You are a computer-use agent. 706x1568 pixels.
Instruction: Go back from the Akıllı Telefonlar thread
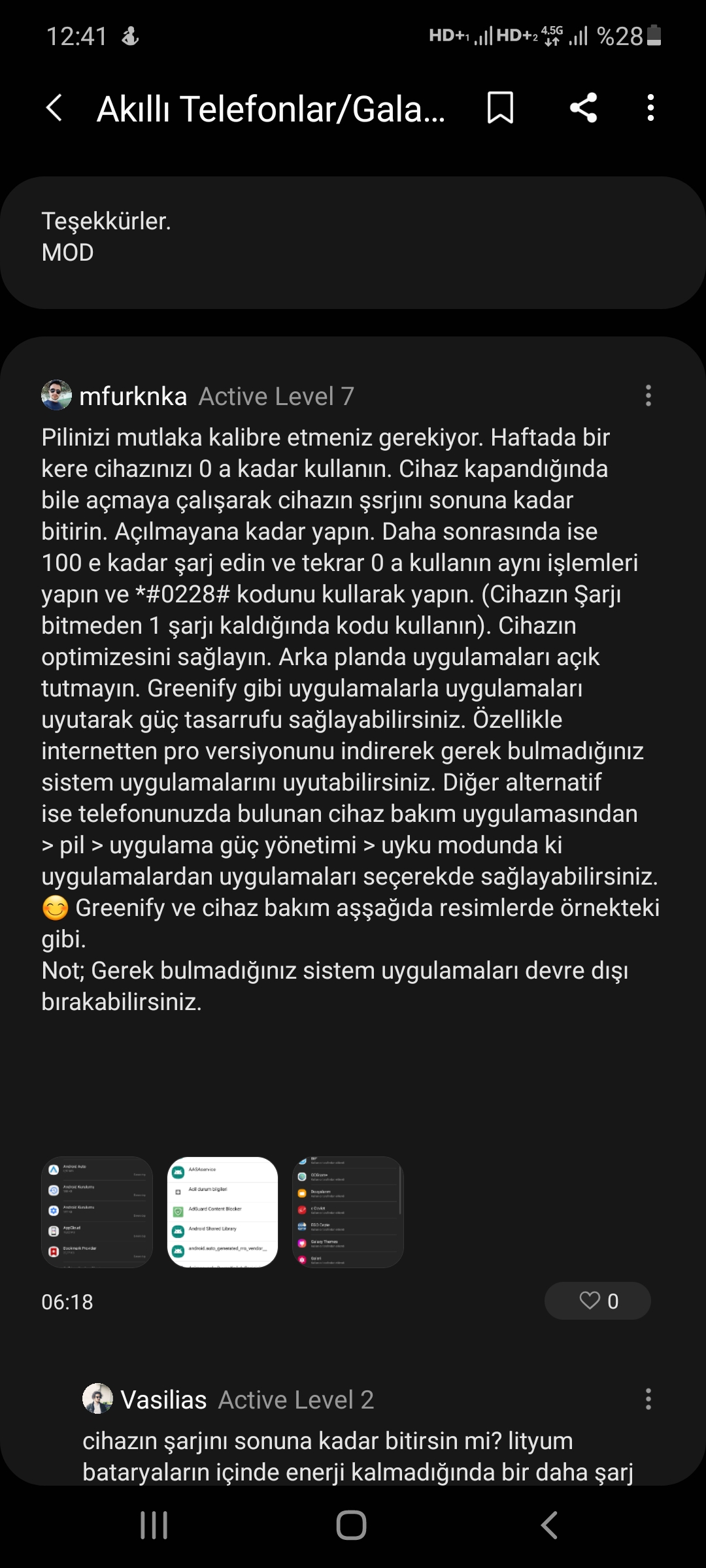55,108
